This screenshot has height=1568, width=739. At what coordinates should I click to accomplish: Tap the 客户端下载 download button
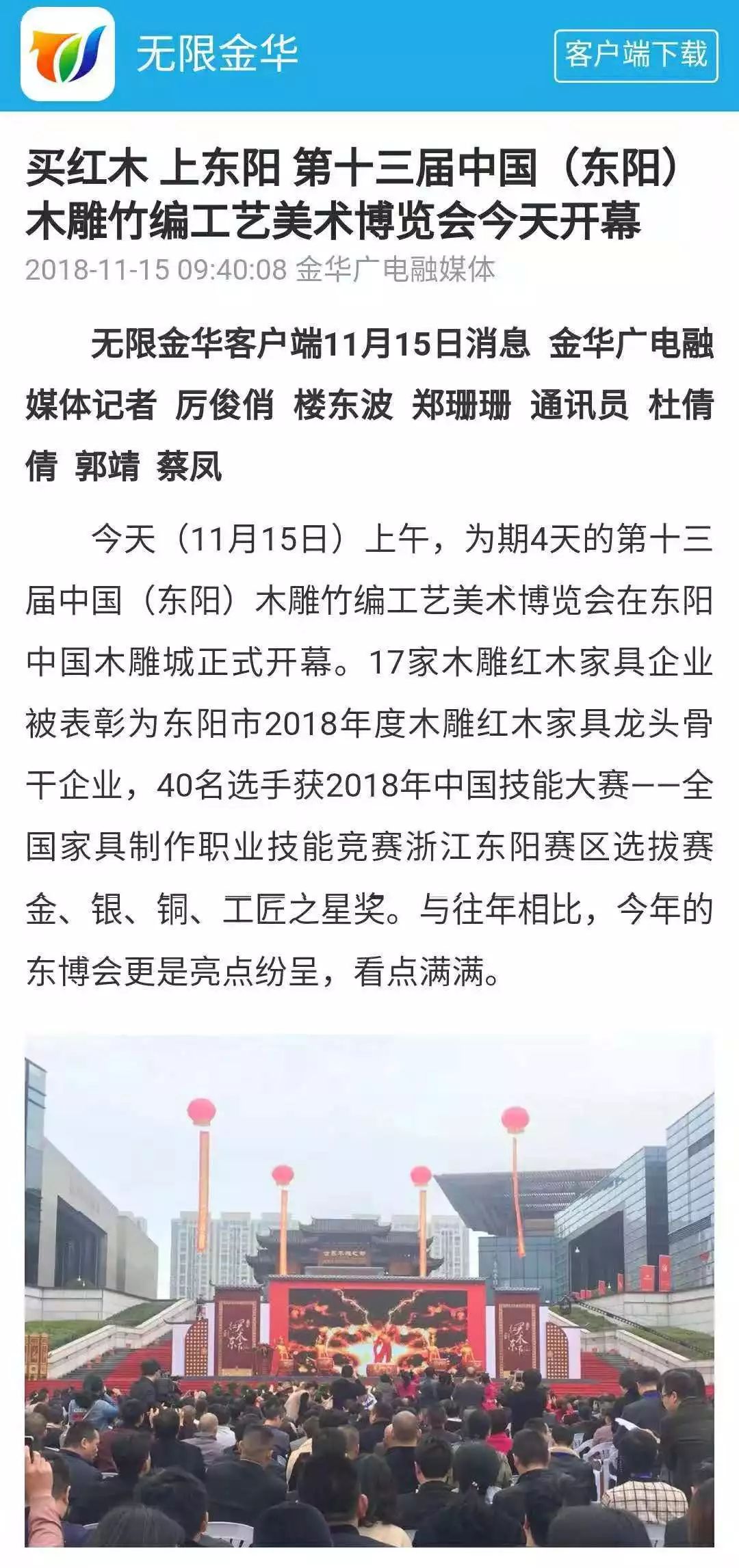(636, 55)
